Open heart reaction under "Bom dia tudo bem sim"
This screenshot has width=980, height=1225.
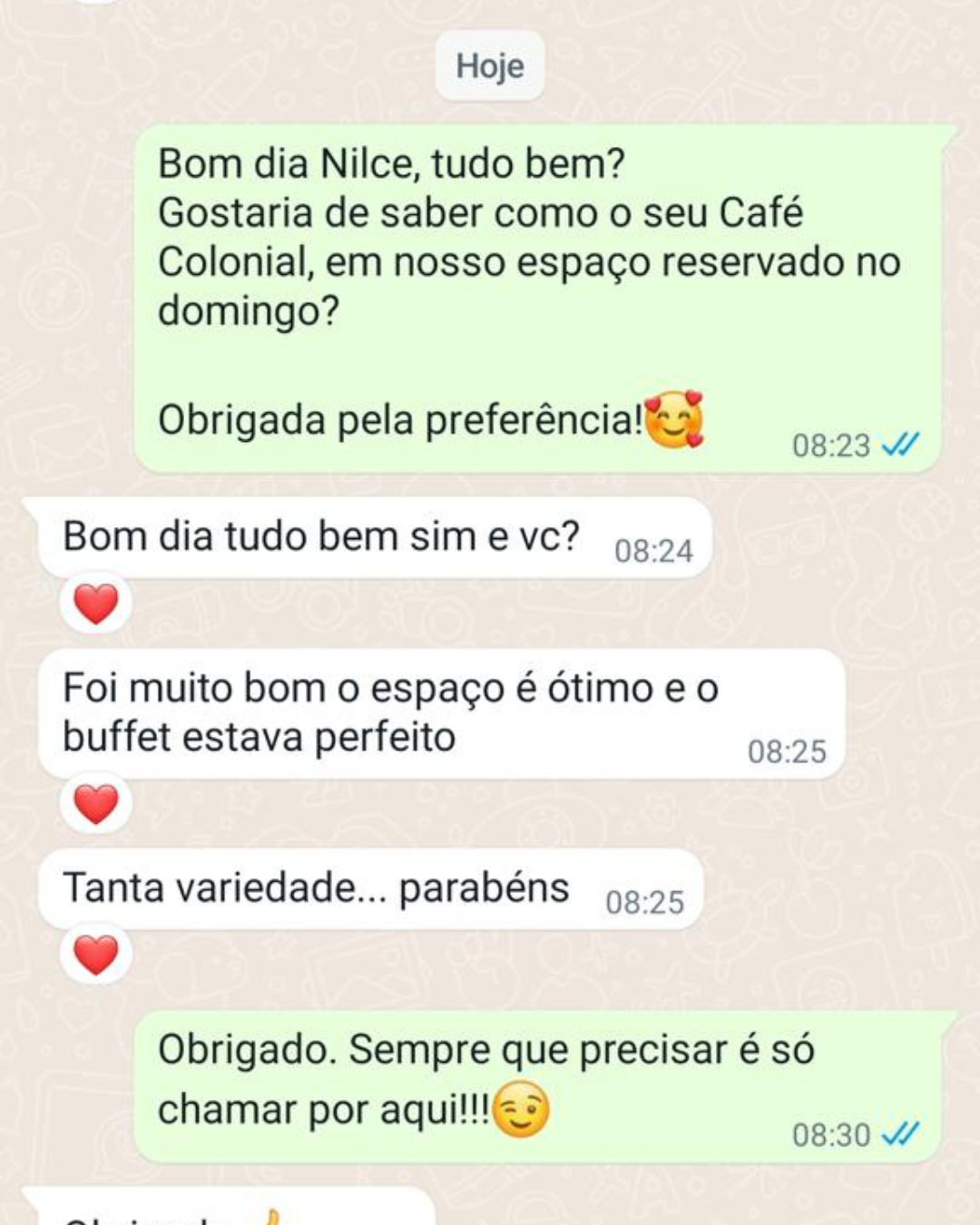pyautogui.click(x=95, y=604)
